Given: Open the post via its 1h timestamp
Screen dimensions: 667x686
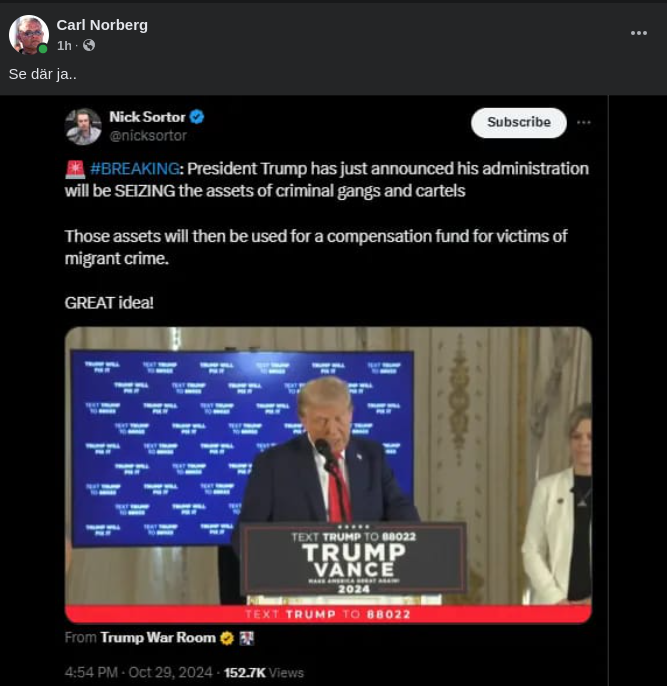Looking at the screenshot, I should (64, 46).
